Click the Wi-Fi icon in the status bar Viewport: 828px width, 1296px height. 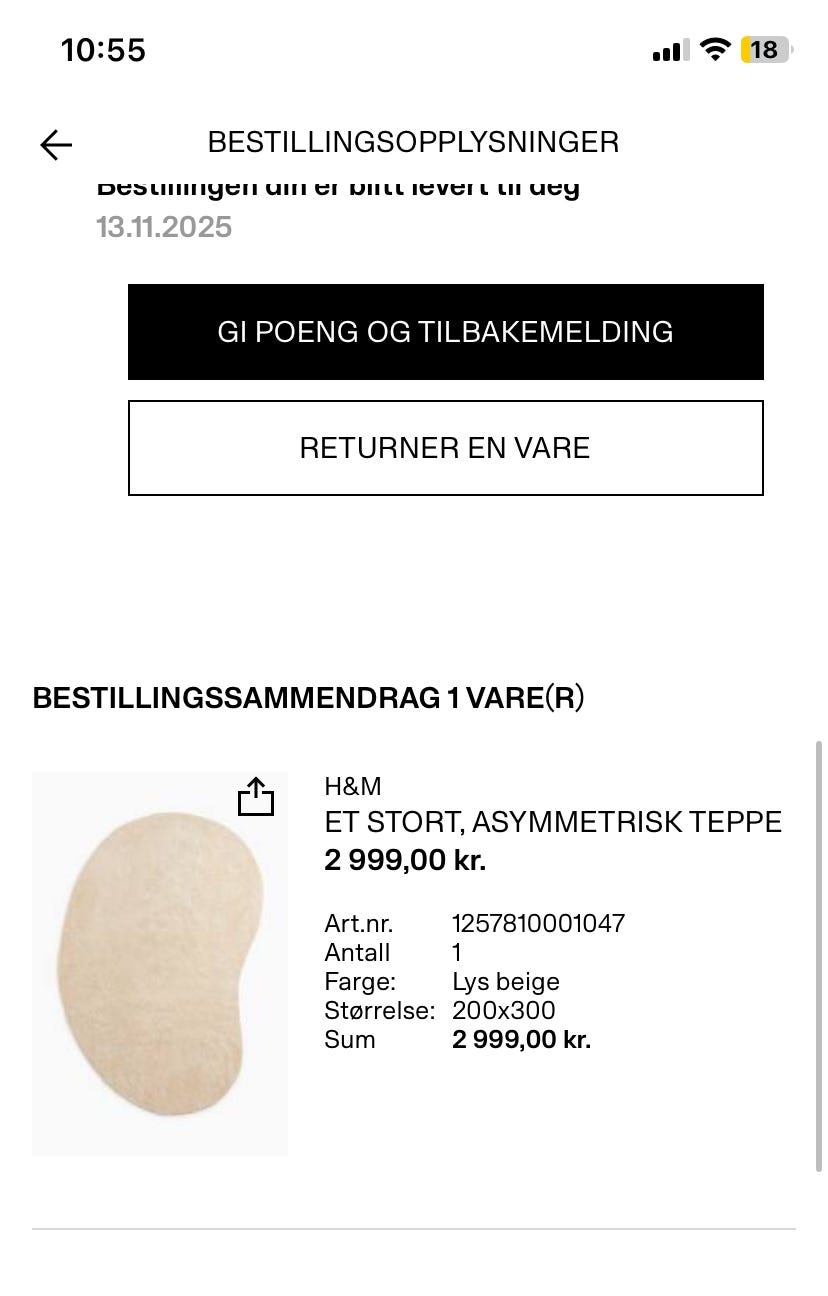(x=715, y=49)
